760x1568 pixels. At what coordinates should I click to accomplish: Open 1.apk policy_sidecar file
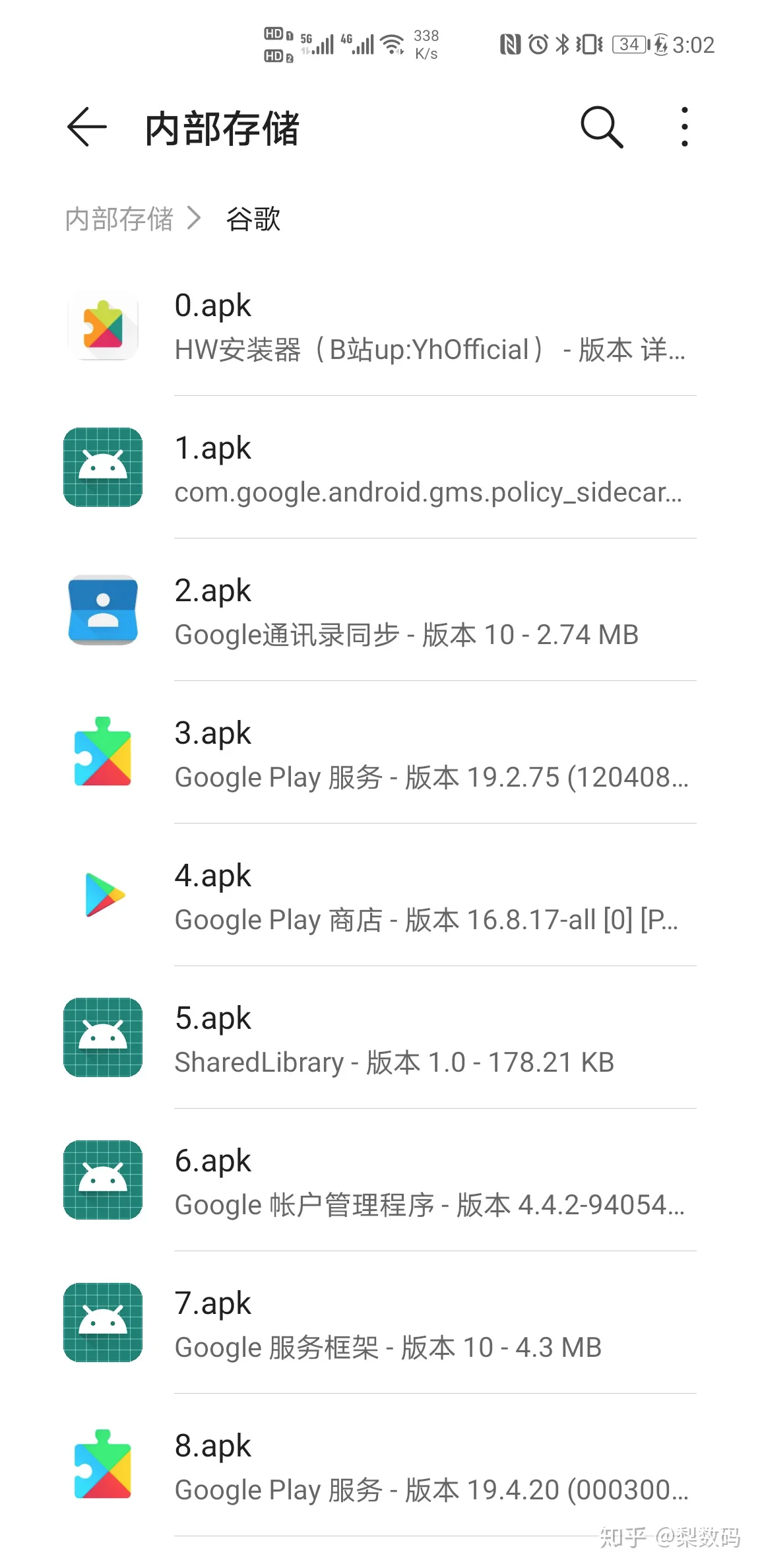coord(380,468)
